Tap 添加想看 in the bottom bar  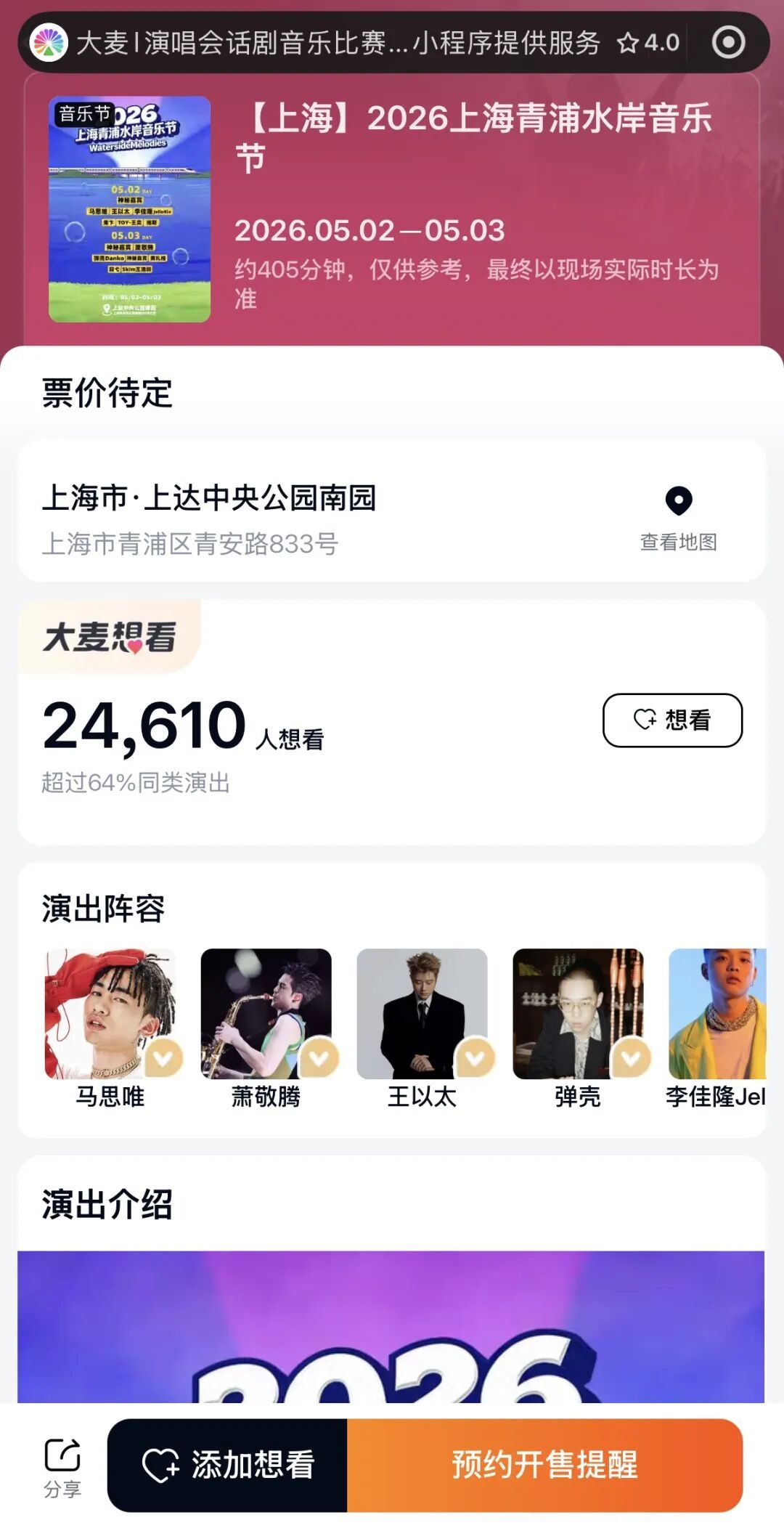(228, 1465)
